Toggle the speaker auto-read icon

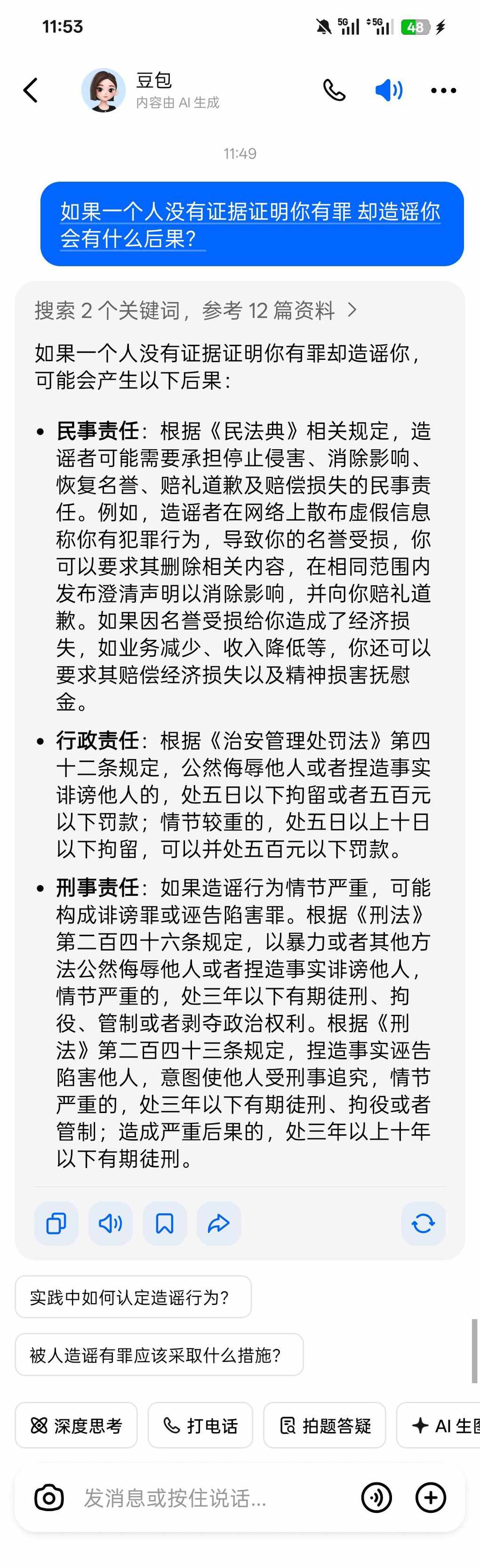389,90
